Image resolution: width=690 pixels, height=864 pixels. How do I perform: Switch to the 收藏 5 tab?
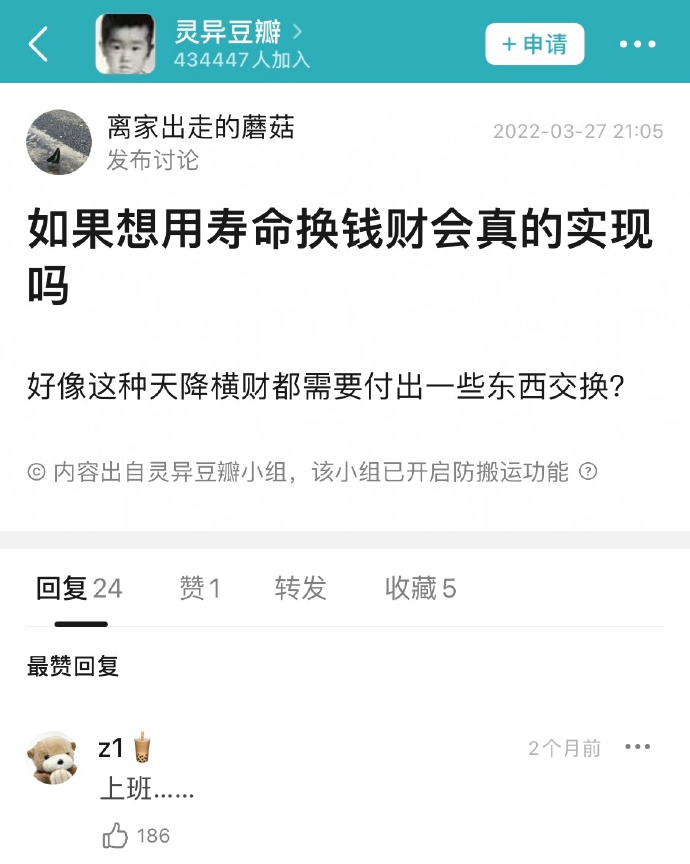click(420, 589)
